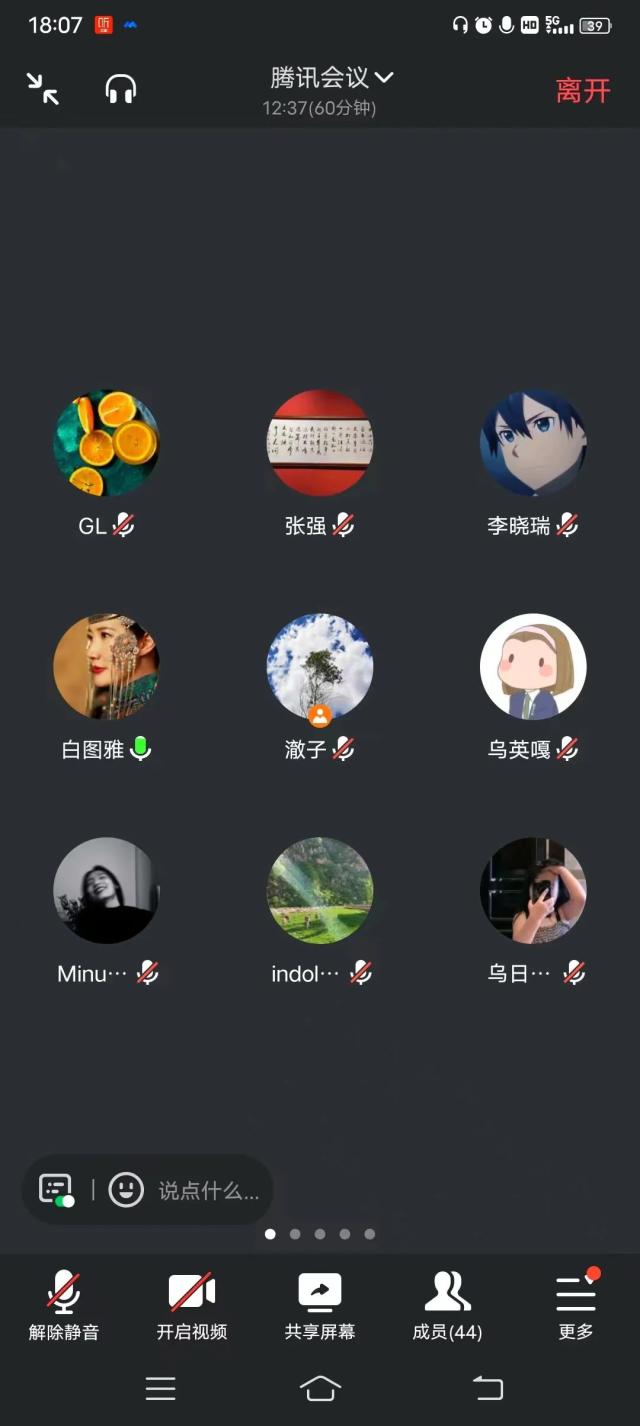This screenshot has height=1426, width=640.
Task: Select participant 乌英嘎's avatar
Action: 533,666
